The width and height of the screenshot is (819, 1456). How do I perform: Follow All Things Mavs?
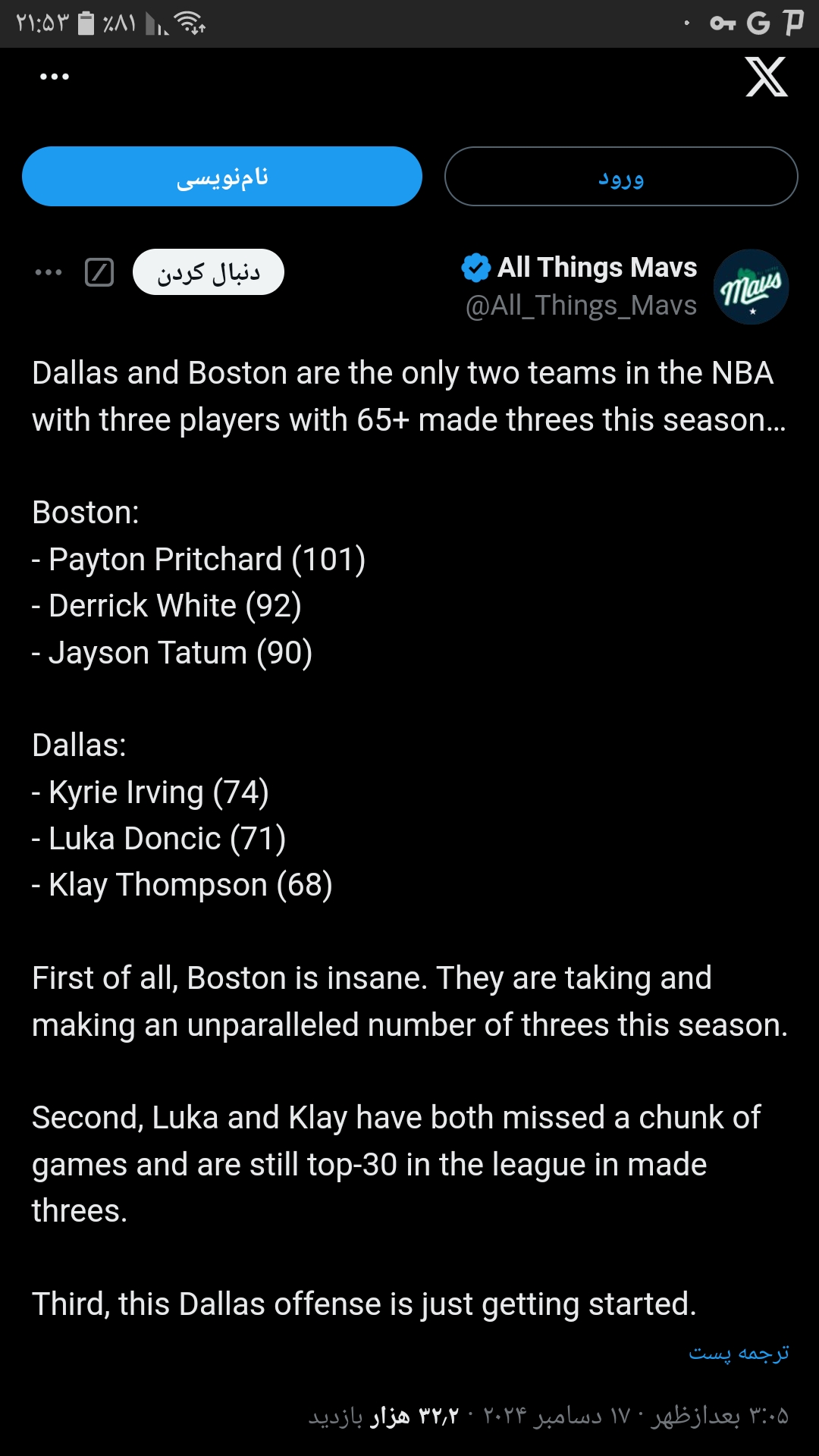pos(209,271)
